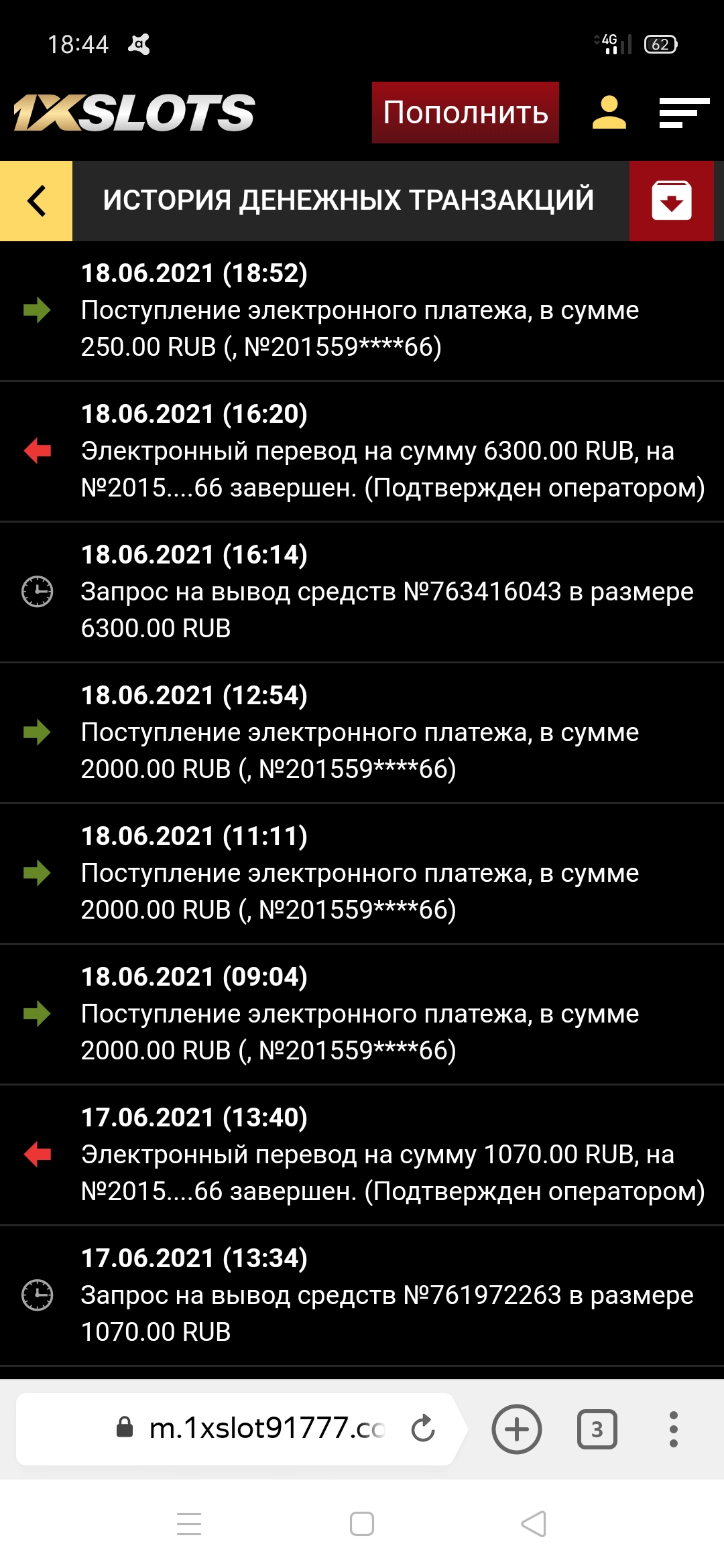724x1568 pixels.
Task: Go to the home screen
Action: [x=362, y=1524]
